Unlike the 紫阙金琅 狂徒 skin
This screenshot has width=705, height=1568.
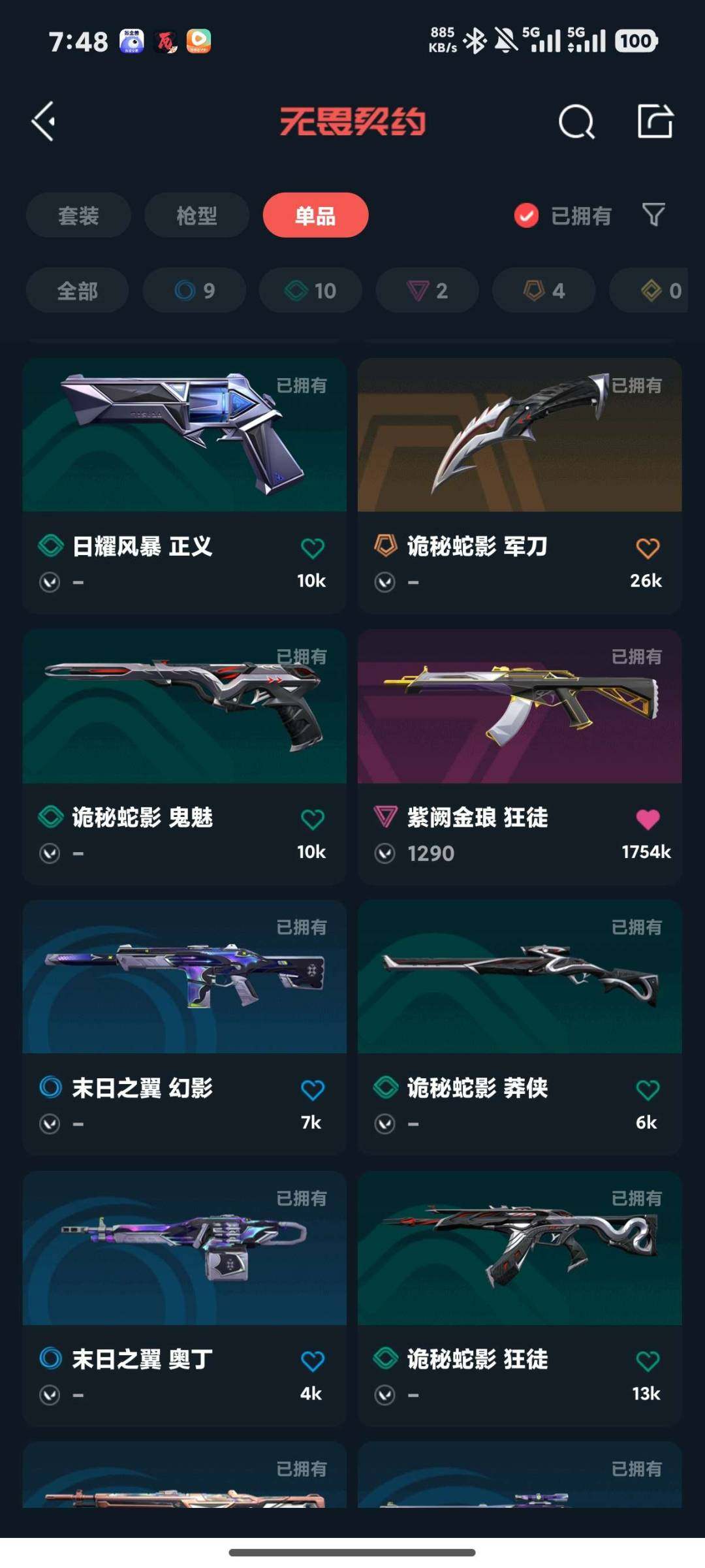[x=647, y=819]
